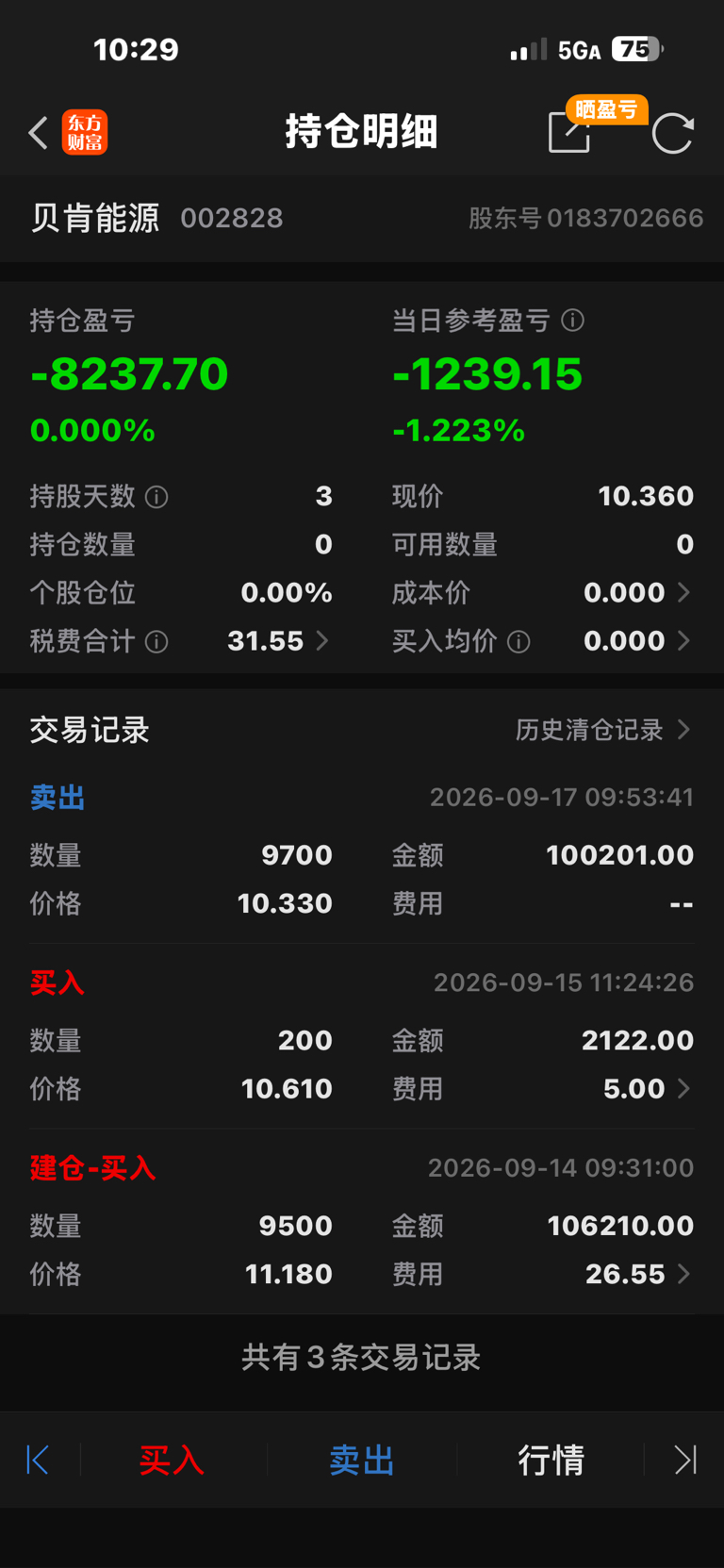Expand the 26.55 fee on 建仓-买入
Image resolution: width=724 pixels, height=1568 pixels.
pyautogui.click(x=638, y=1274)
